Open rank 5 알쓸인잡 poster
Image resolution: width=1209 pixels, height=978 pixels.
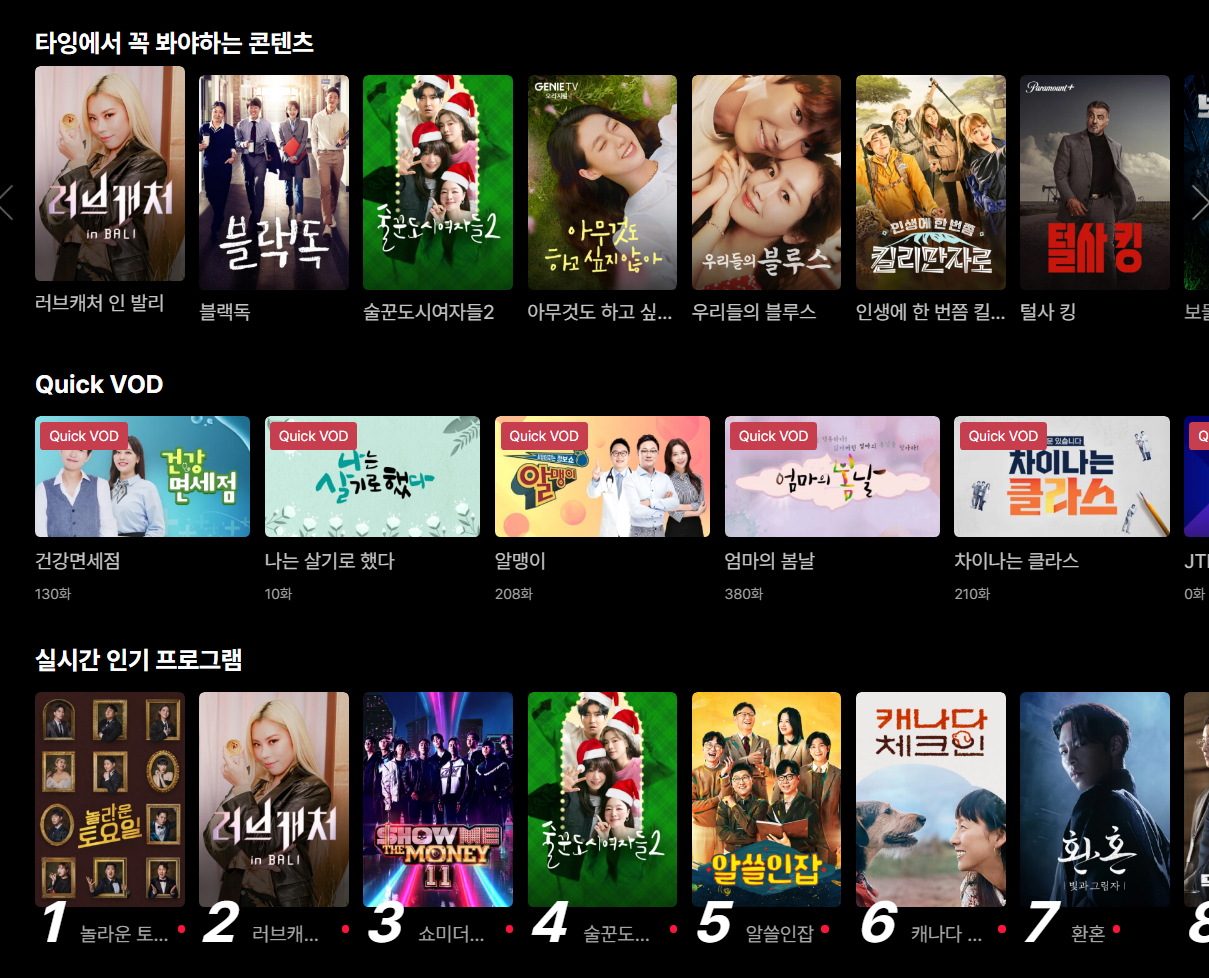pyautogui.click(x=766, y=799)
